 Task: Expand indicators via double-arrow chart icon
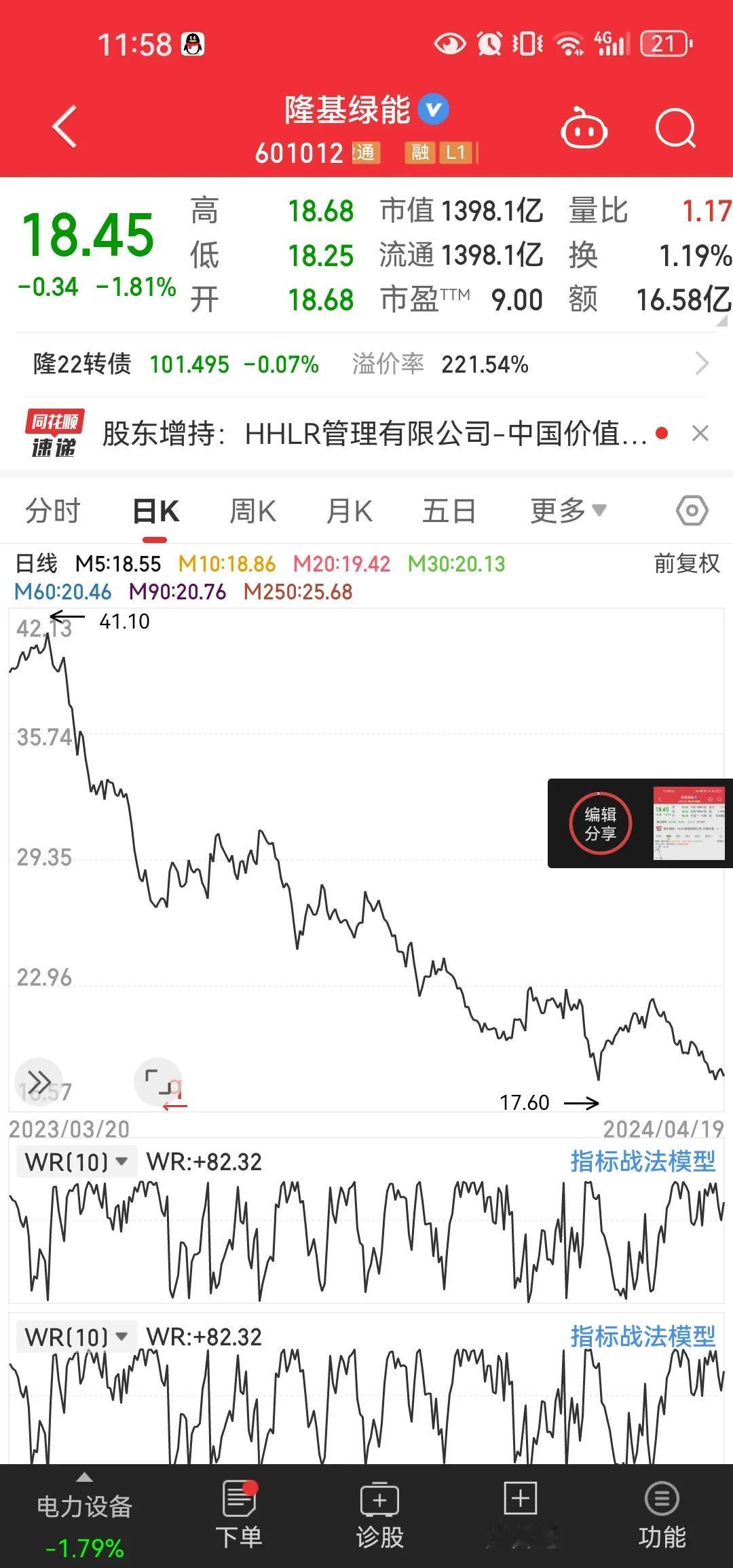coord(39,1081)
